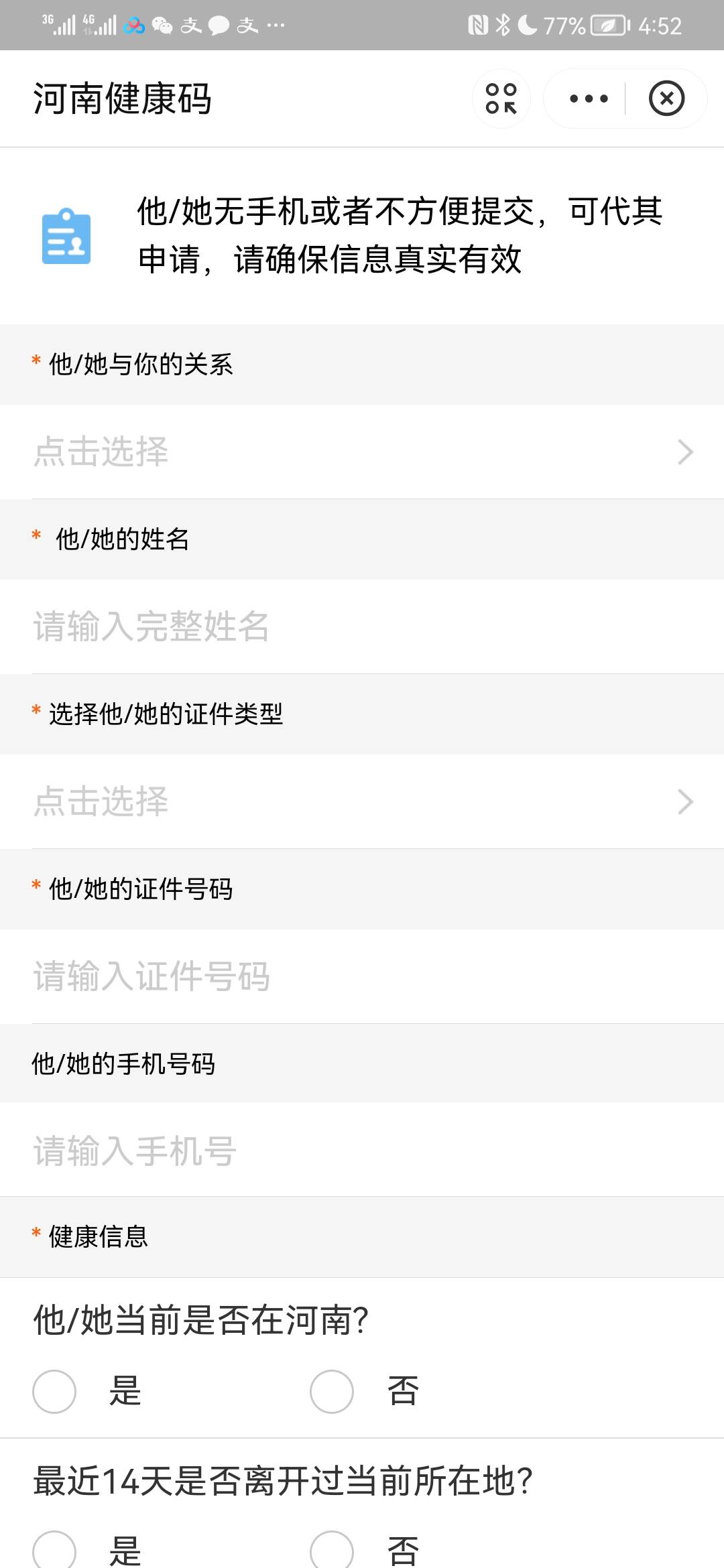Image resolution: width=724 pixels, height=1568 pixels.
Task: Tap the mini-program capsule icon beside the title
Action: tap(500, 99)
